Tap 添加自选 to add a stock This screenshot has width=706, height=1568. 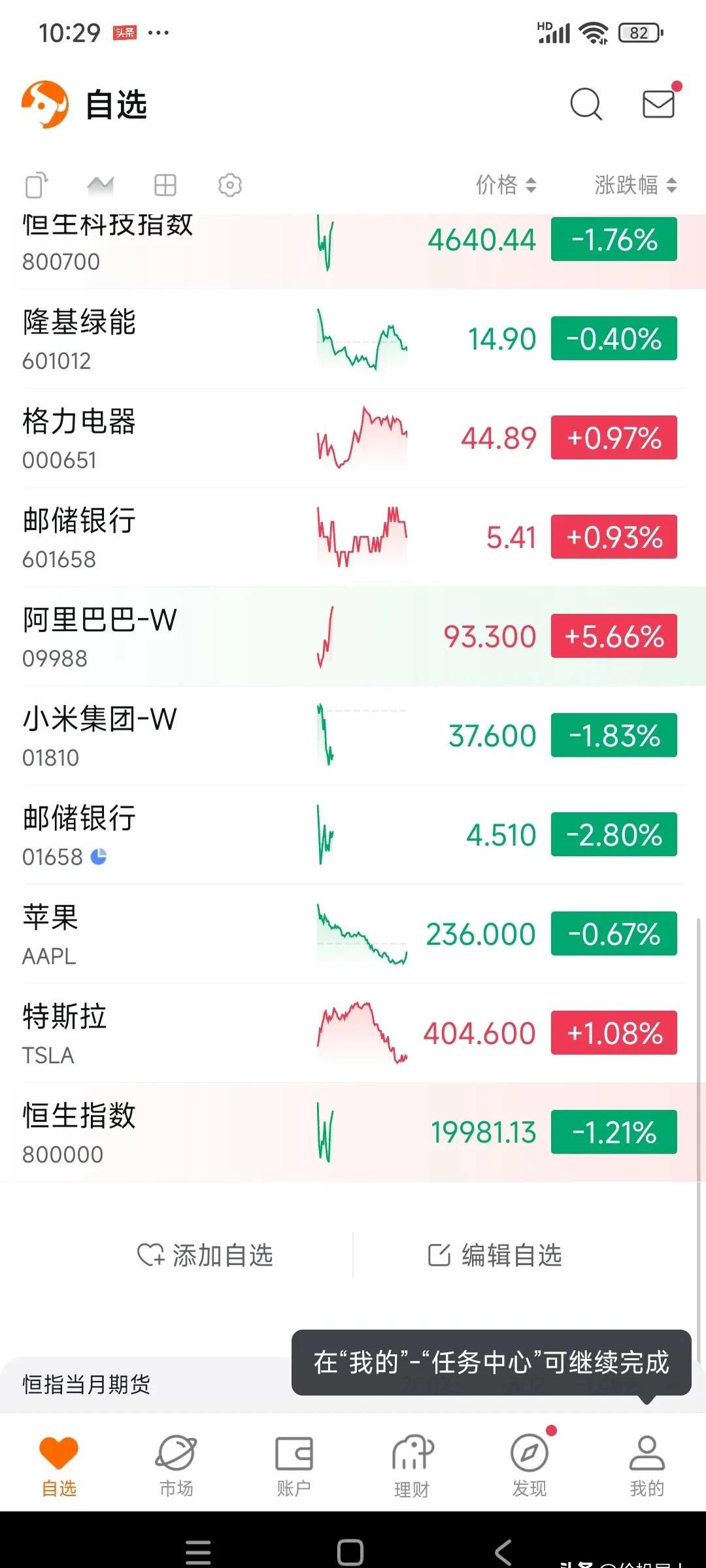[x=208, y=1255]
